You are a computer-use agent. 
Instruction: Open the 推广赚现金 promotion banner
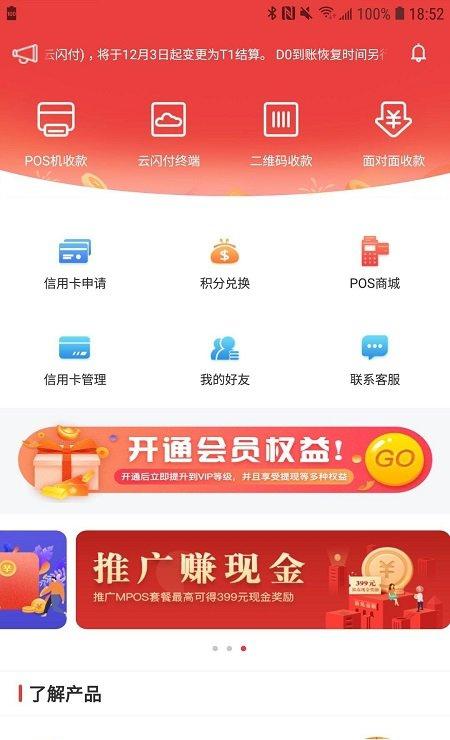pyautogui.click(x=263, y=580)
